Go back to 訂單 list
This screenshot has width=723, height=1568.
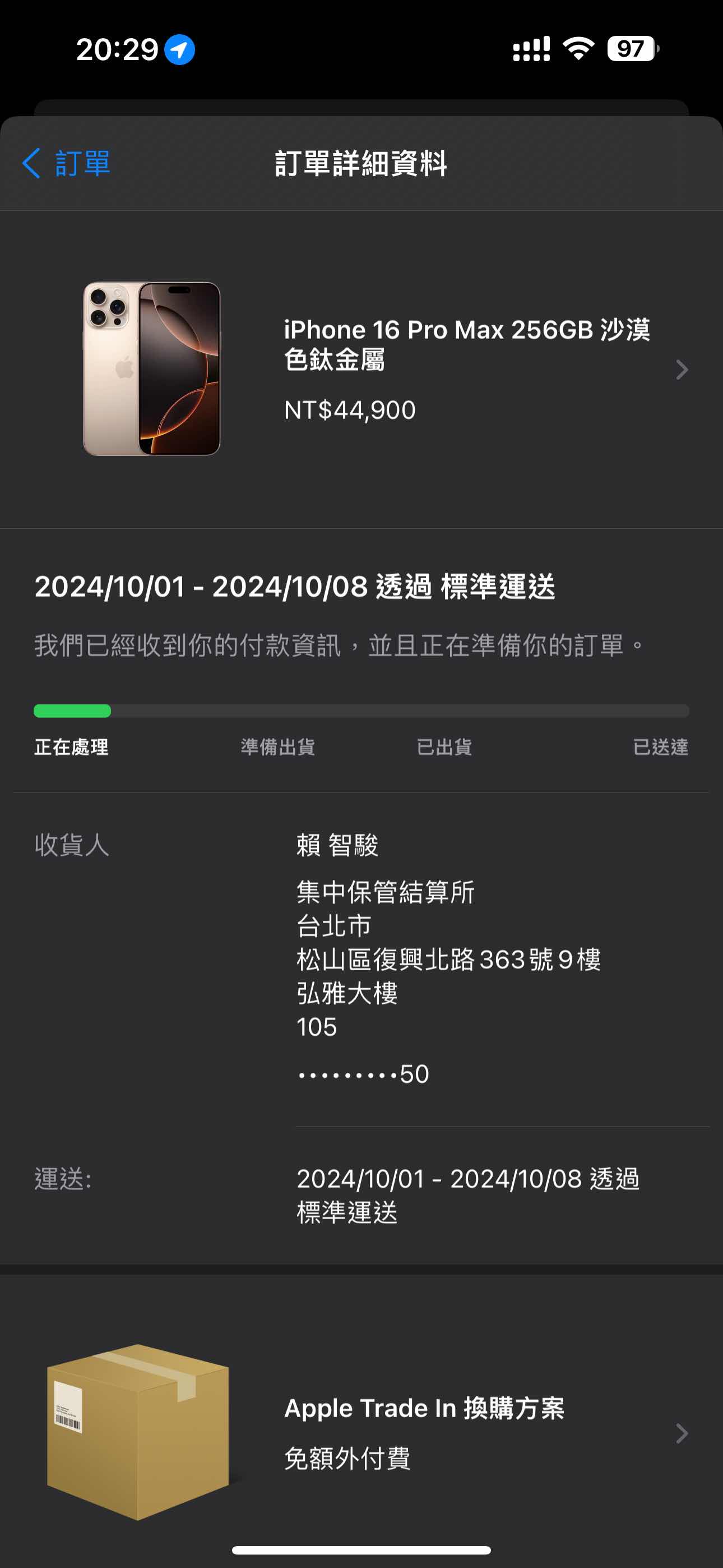(66, 163)
